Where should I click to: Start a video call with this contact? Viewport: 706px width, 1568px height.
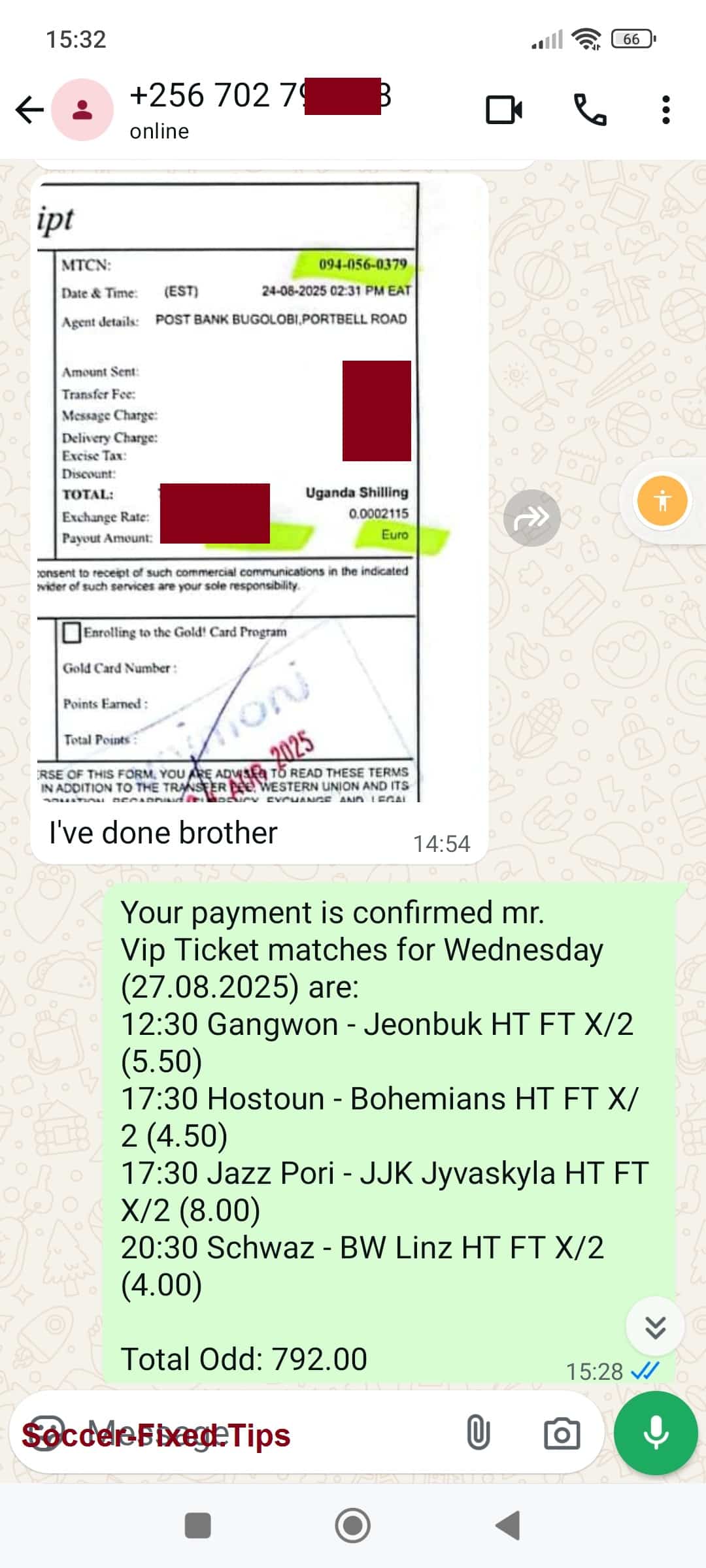pyautogui.click(x=504, y=110)
